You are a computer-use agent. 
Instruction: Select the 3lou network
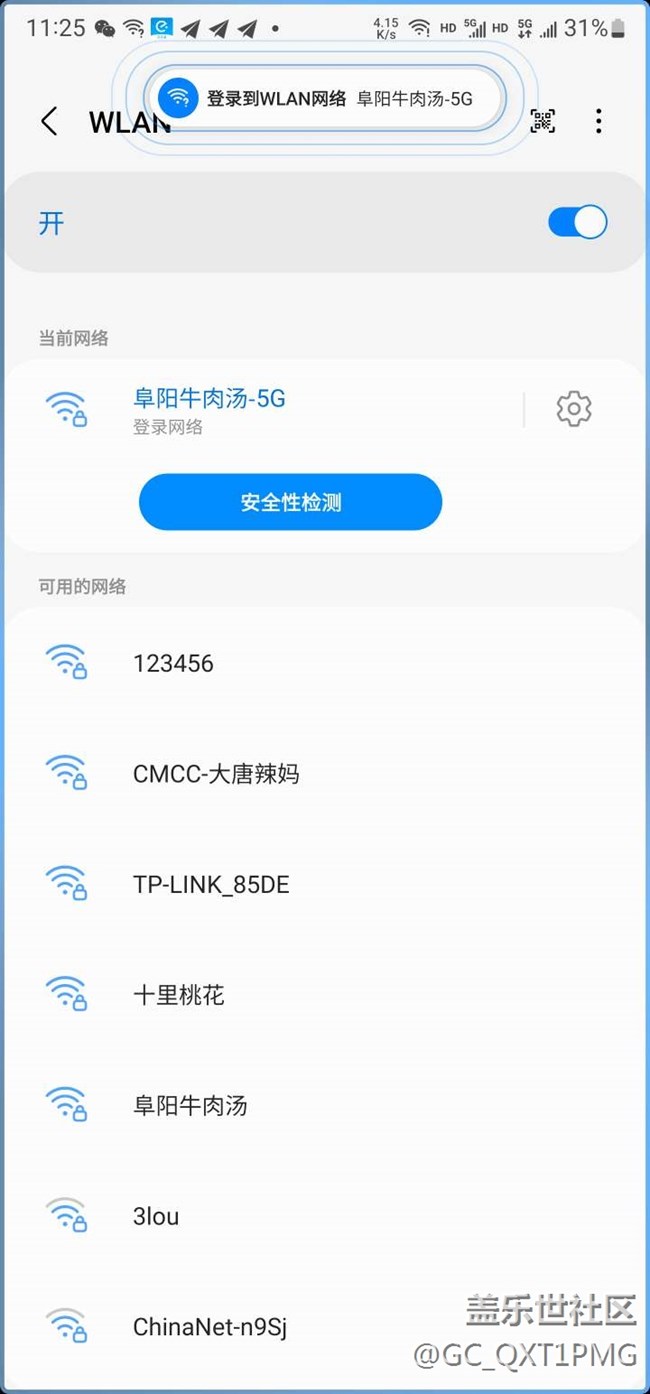(x=325, y=1216)
